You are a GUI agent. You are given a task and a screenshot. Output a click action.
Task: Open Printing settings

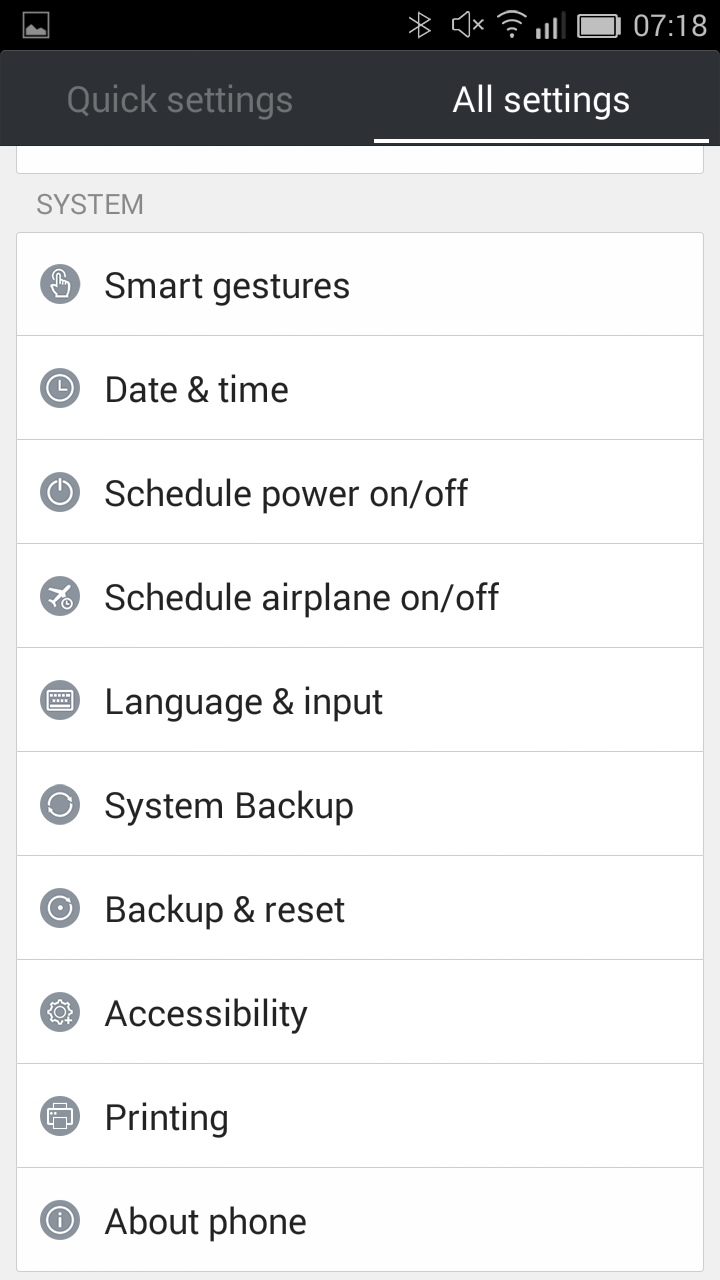click(360, 1116)
